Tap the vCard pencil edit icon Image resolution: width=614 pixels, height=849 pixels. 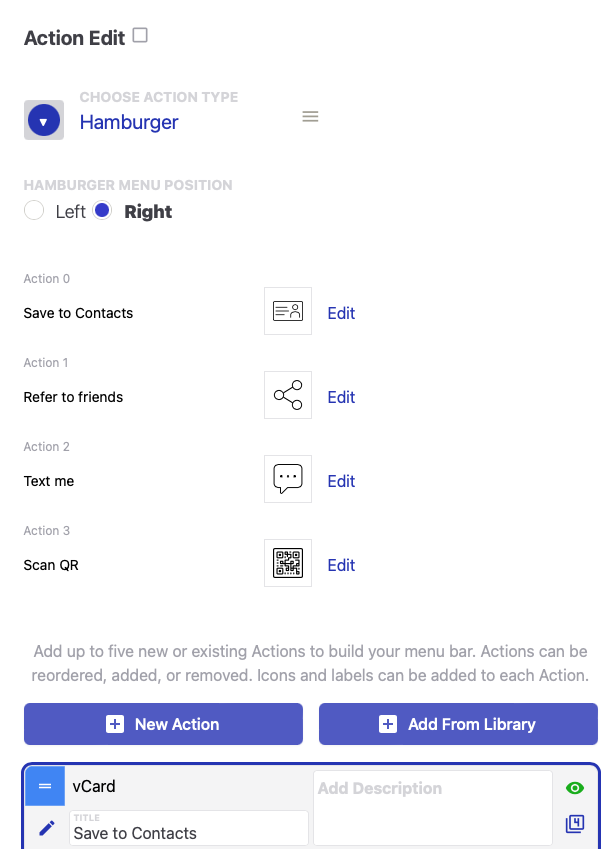(46, 828)
